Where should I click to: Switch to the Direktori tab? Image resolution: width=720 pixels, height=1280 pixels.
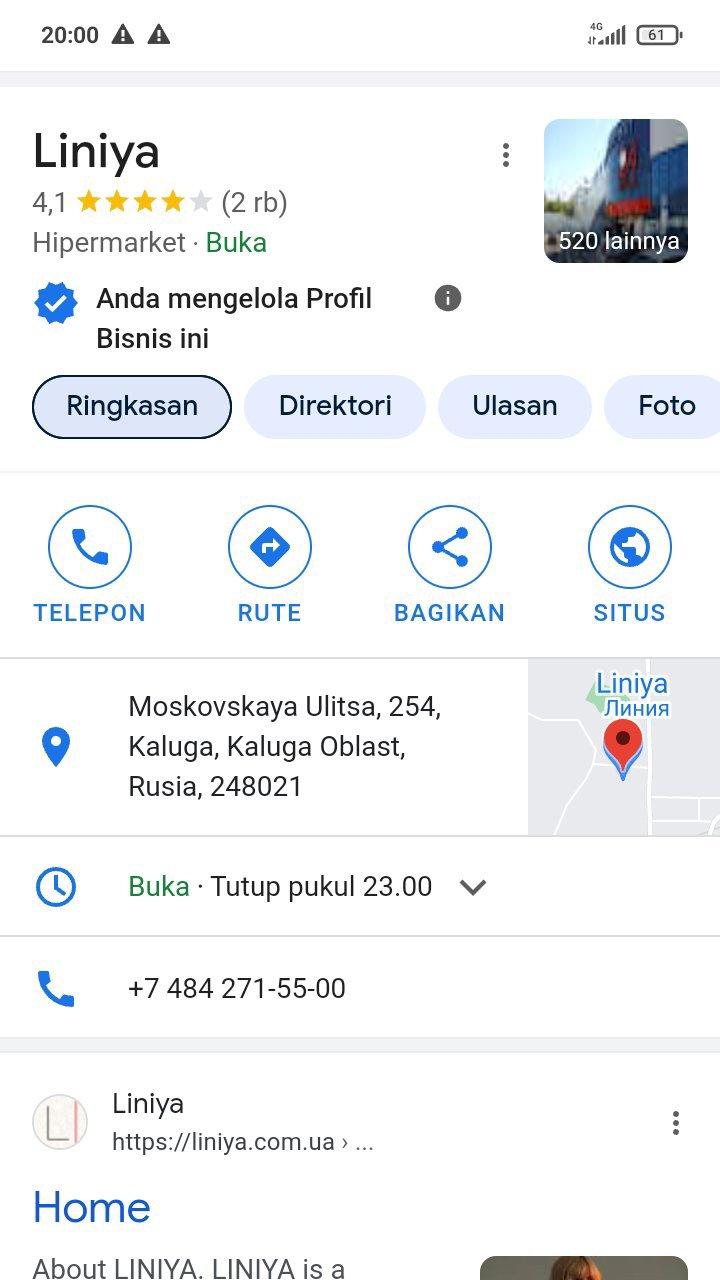click(335, 406)
